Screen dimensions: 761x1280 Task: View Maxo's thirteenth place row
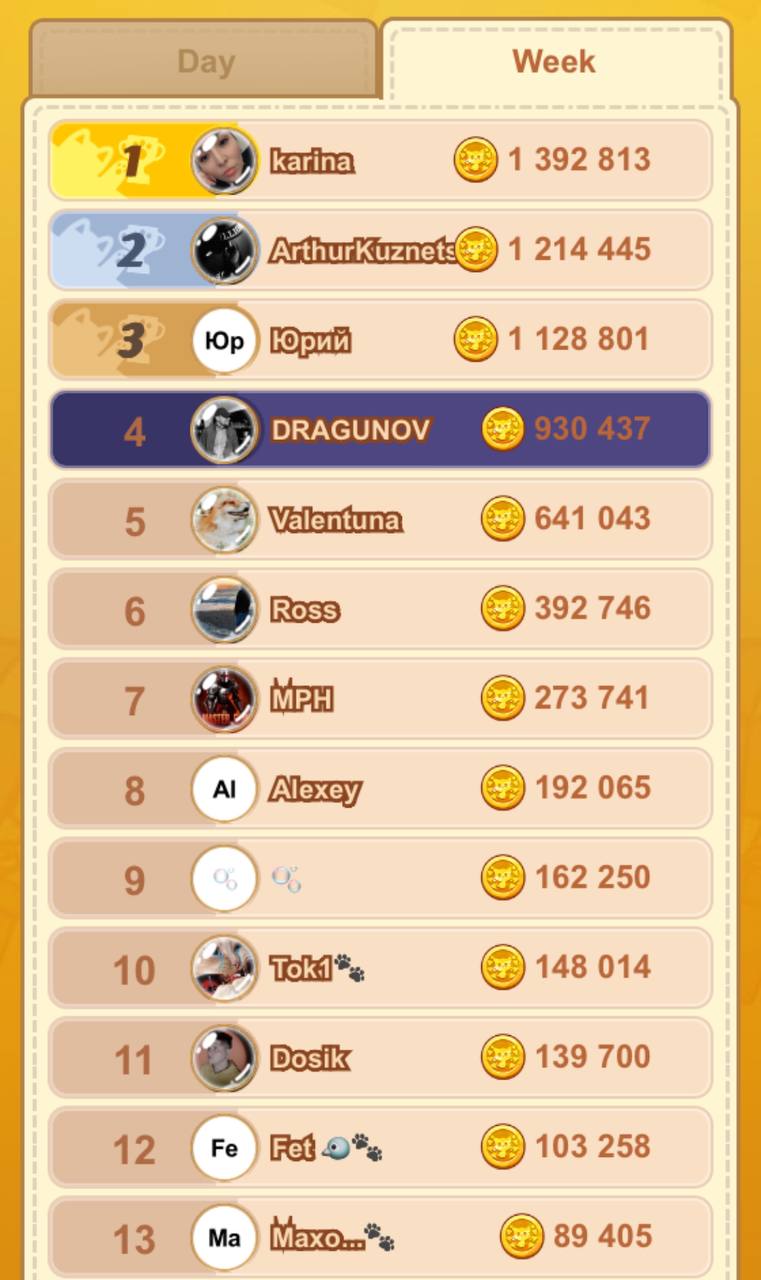point(380,1237)
